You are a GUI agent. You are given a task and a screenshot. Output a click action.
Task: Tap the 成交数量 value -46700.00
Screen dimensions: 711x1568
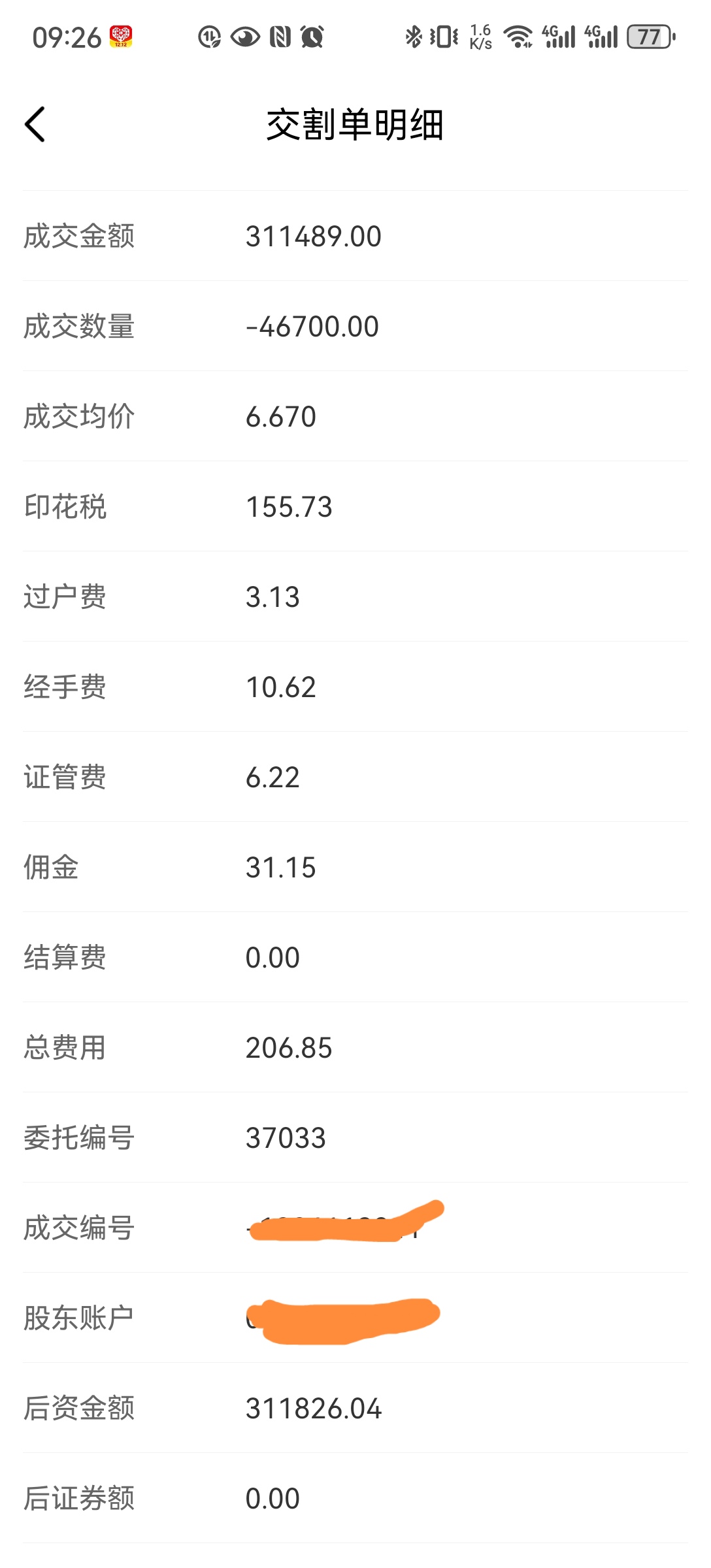[x=310, y=326]
